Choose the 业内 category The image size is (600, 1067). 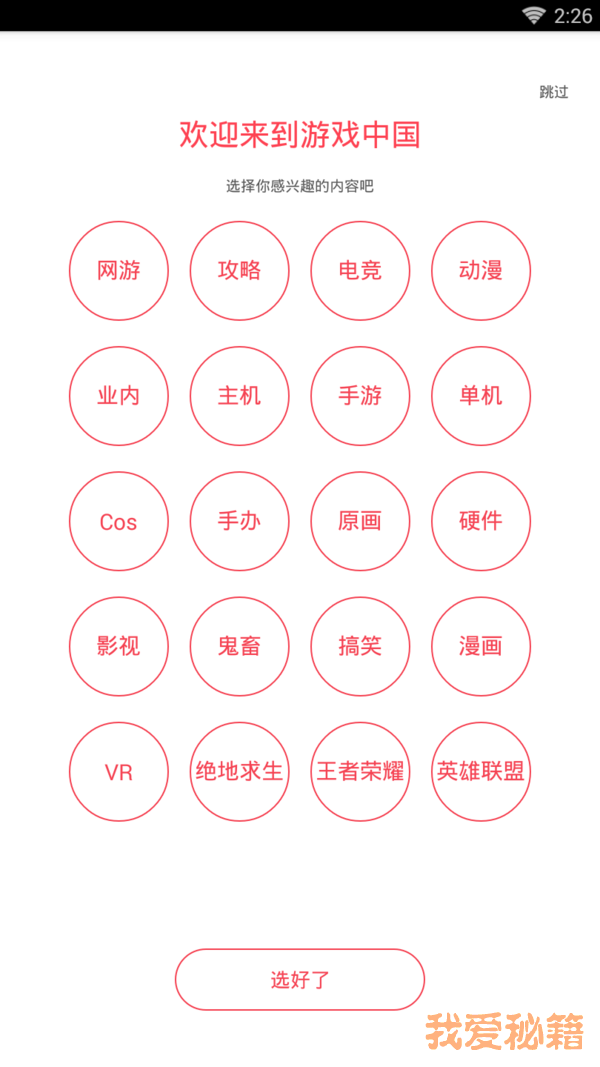click(x=119, y=396)
